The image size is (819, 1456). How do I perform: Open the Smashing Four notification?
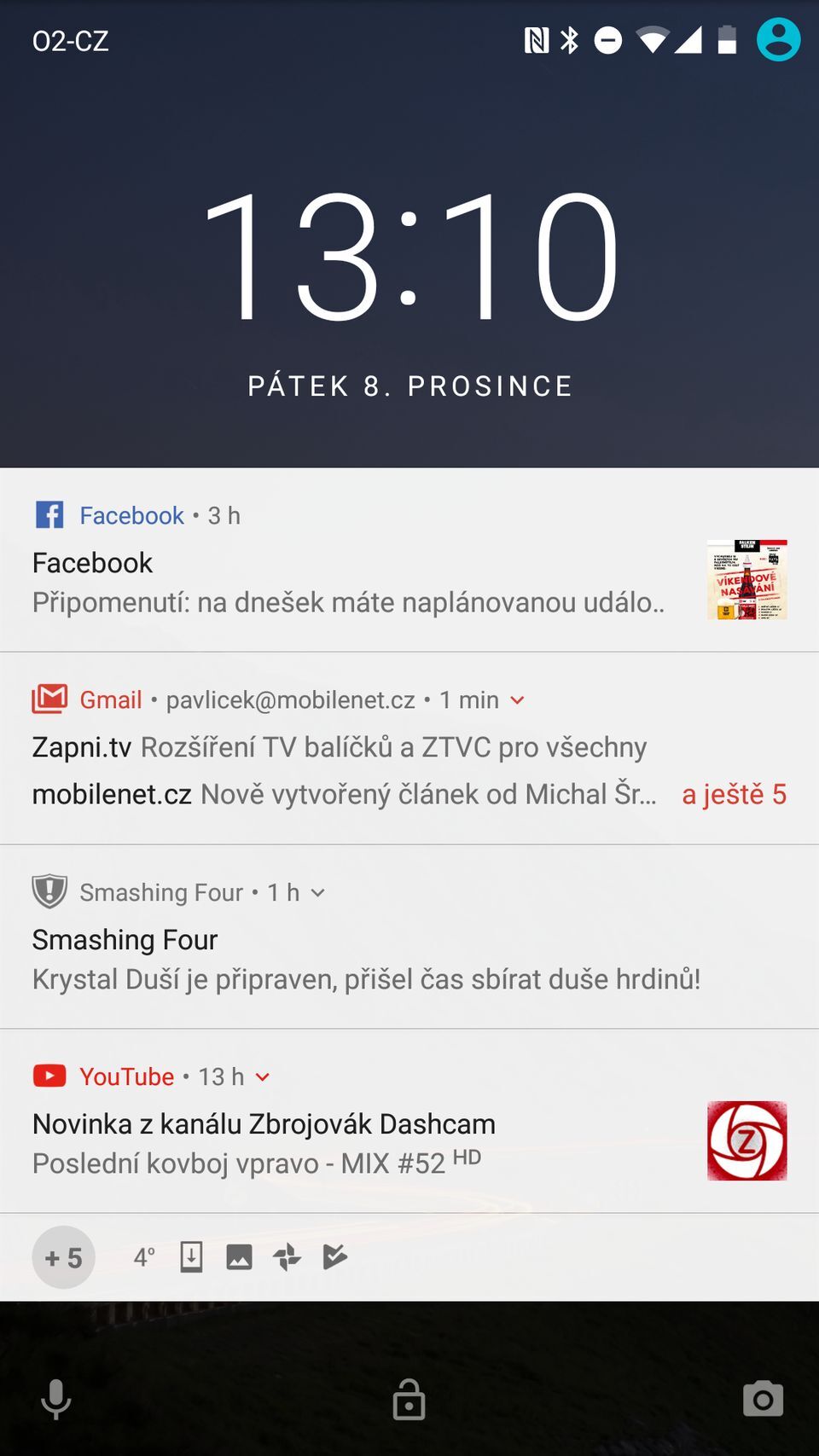click(367, 960)
